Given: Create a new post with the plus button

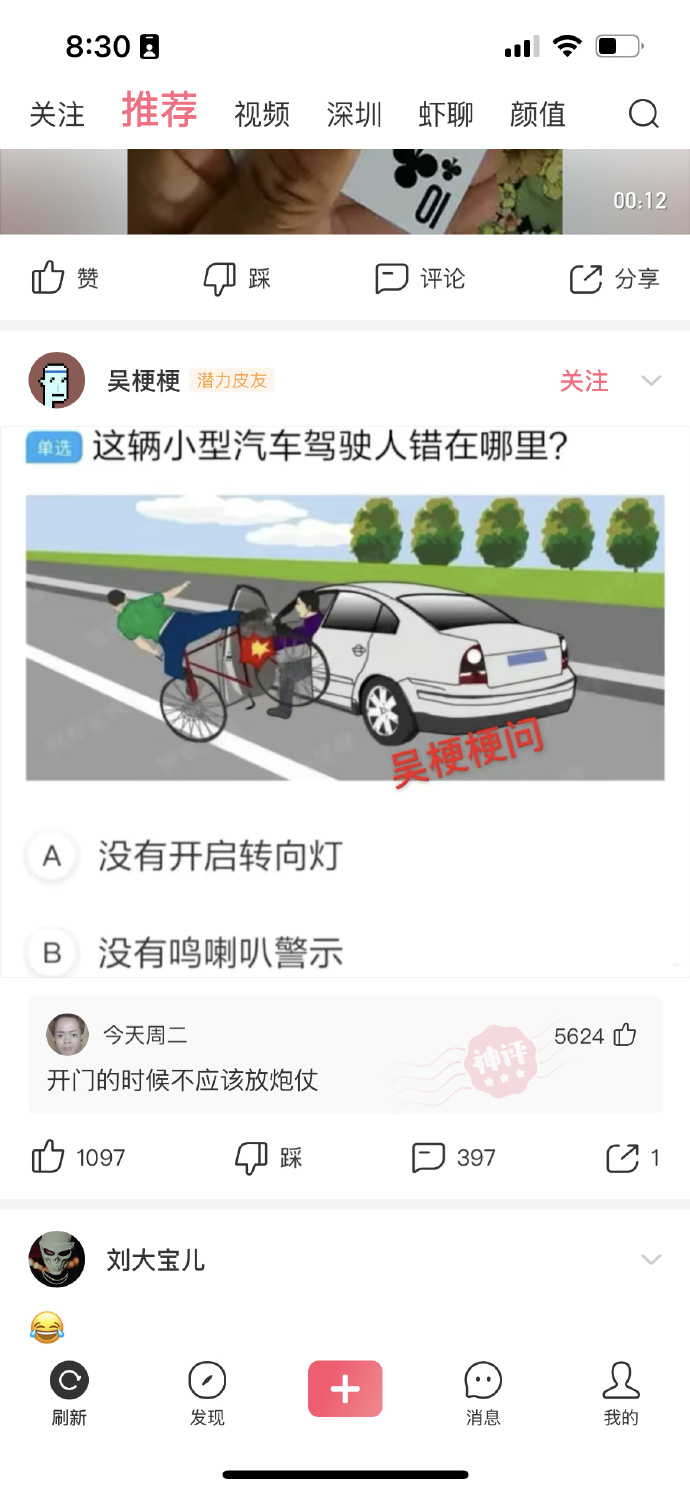Looking at the screenshot, I should pos(345,1388).
